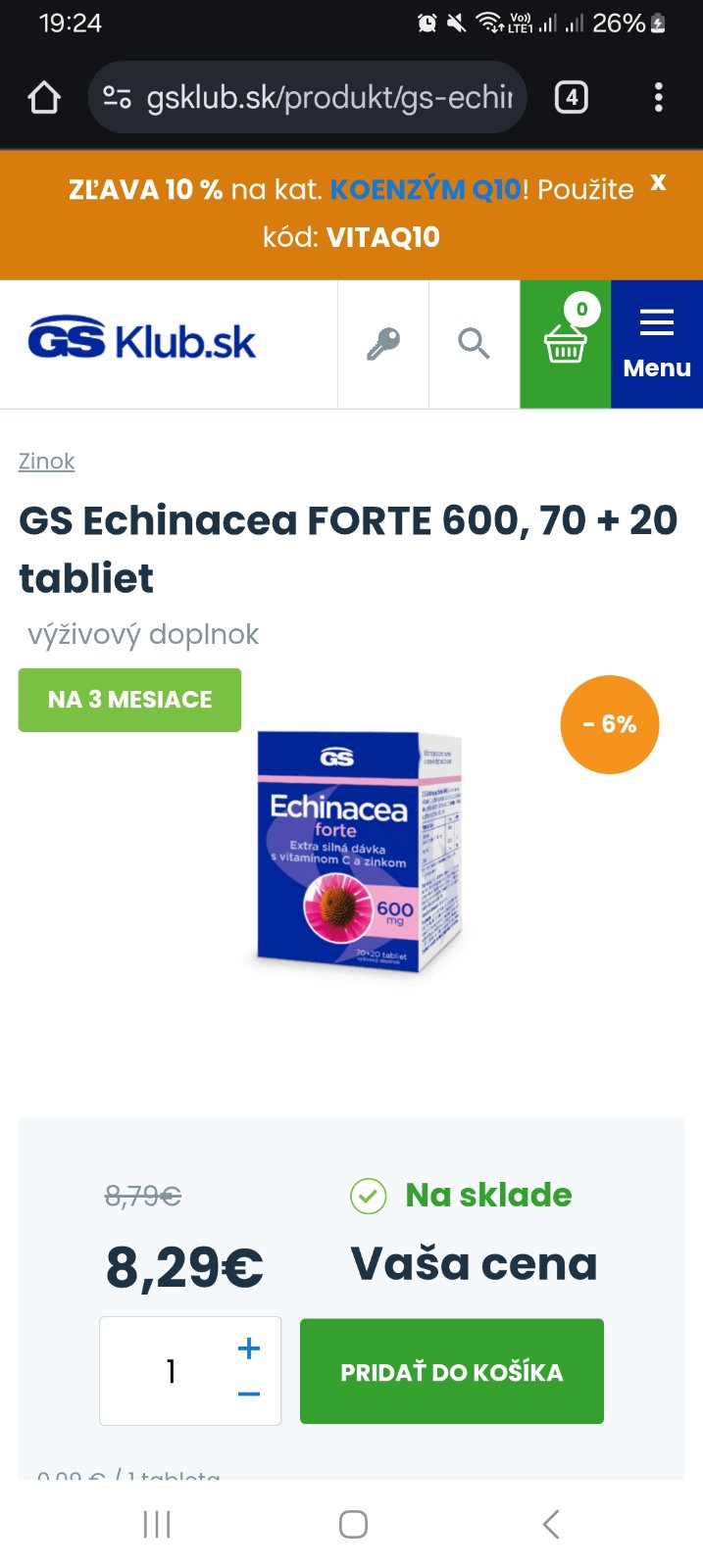
Task: Follow the KOENZÝM Q10 category link
Action: 425,189
